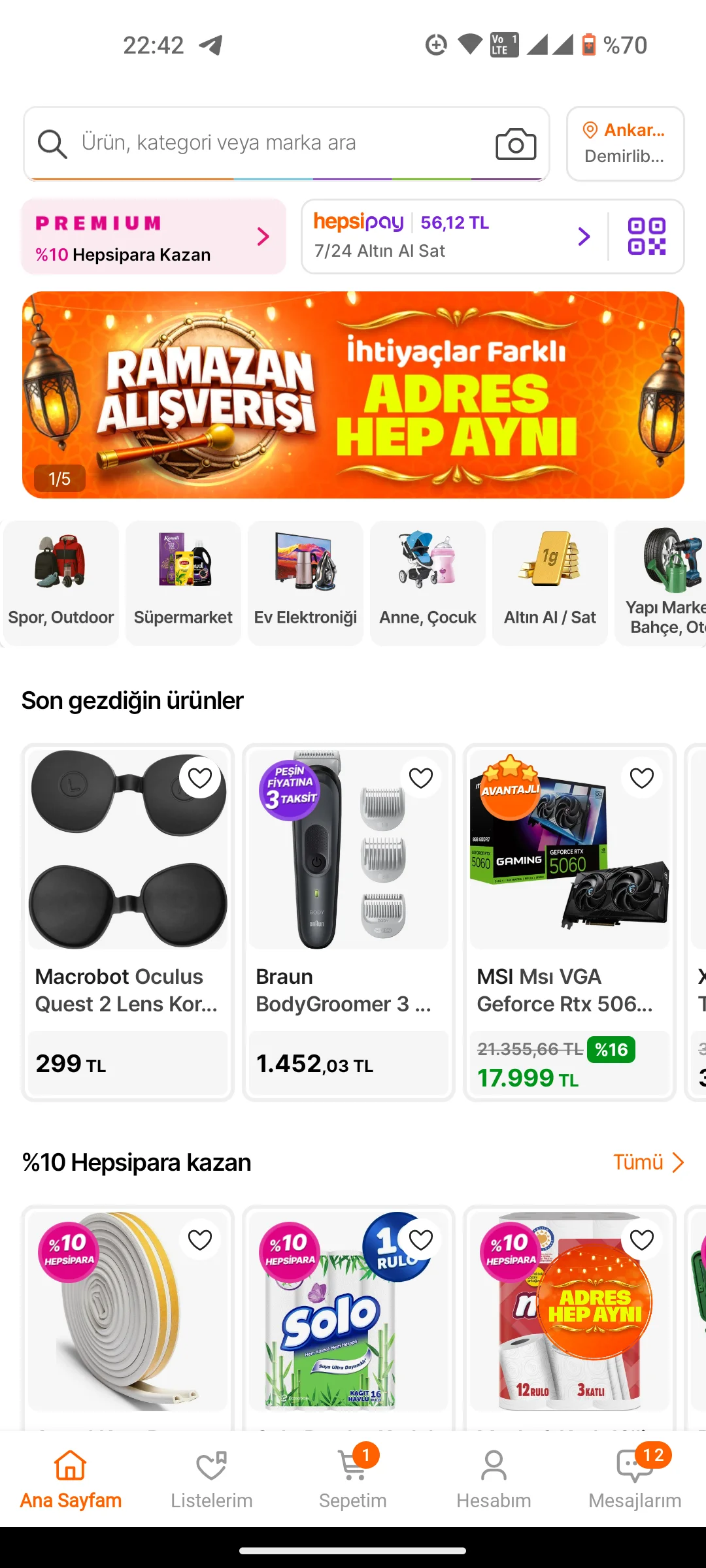
Task: Go to the Anne, Çocuk category
Action: 428,583
